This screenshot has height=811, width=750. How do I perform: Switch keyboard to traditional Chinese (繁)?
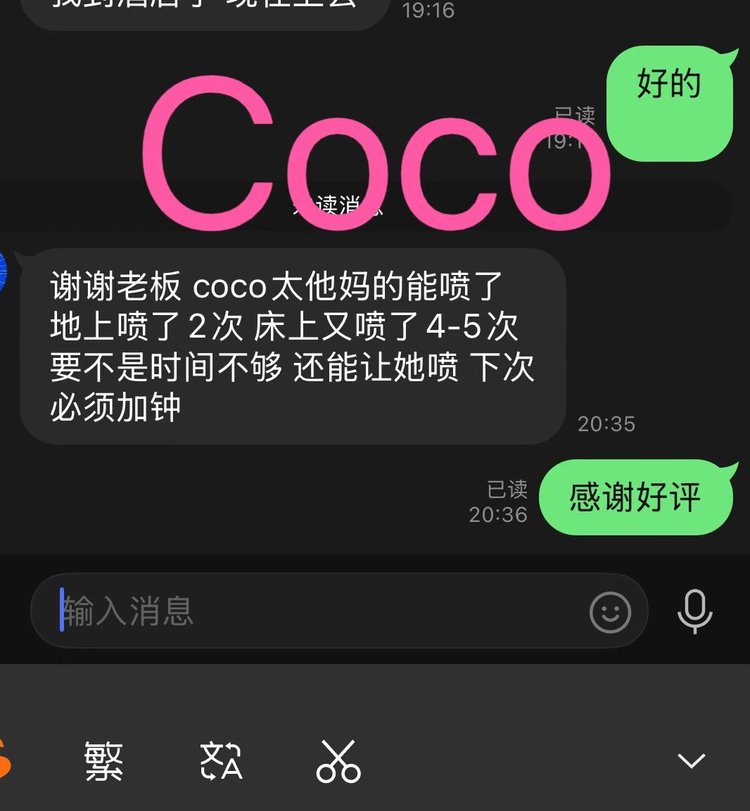click(104, 762)
